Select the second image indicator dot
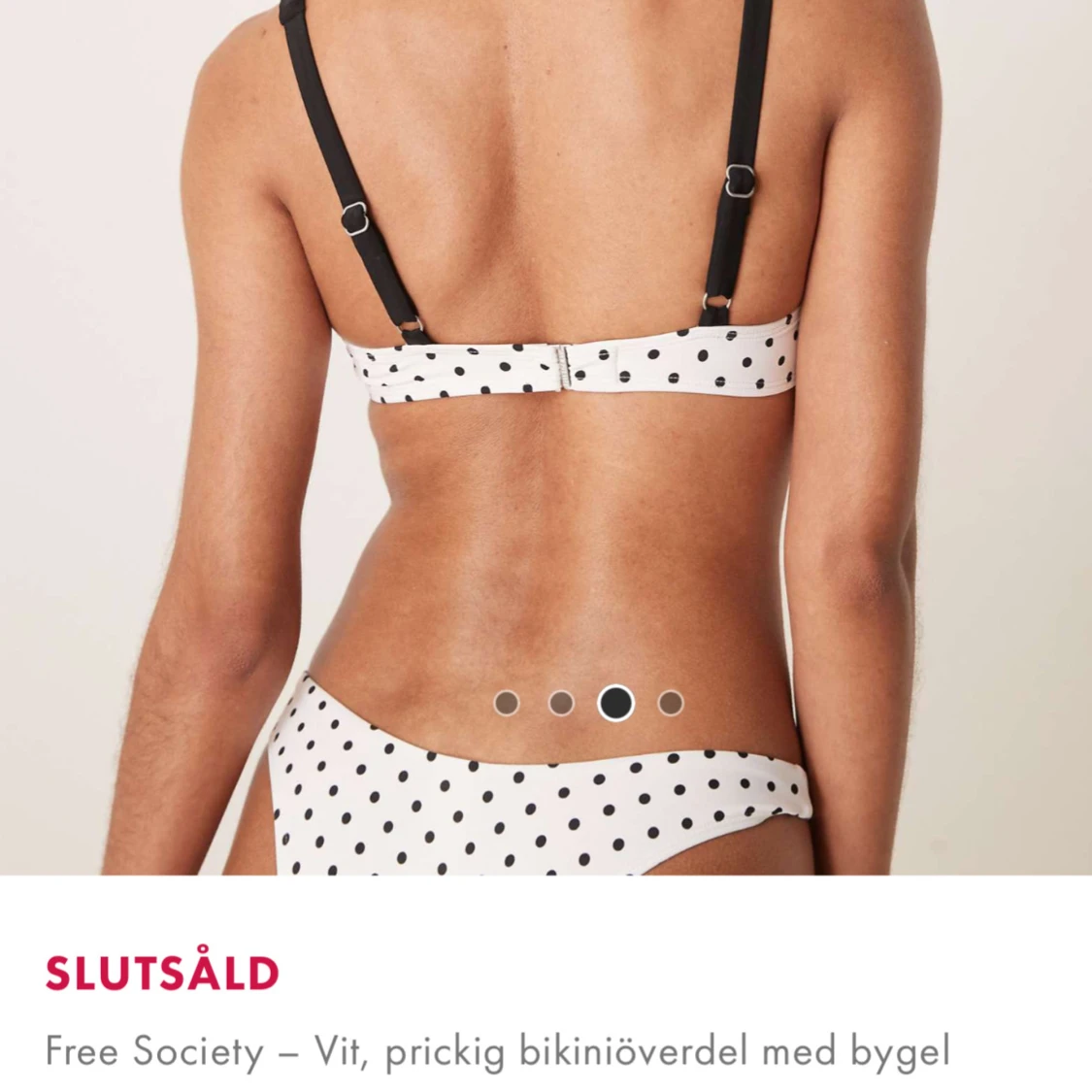 561,703
